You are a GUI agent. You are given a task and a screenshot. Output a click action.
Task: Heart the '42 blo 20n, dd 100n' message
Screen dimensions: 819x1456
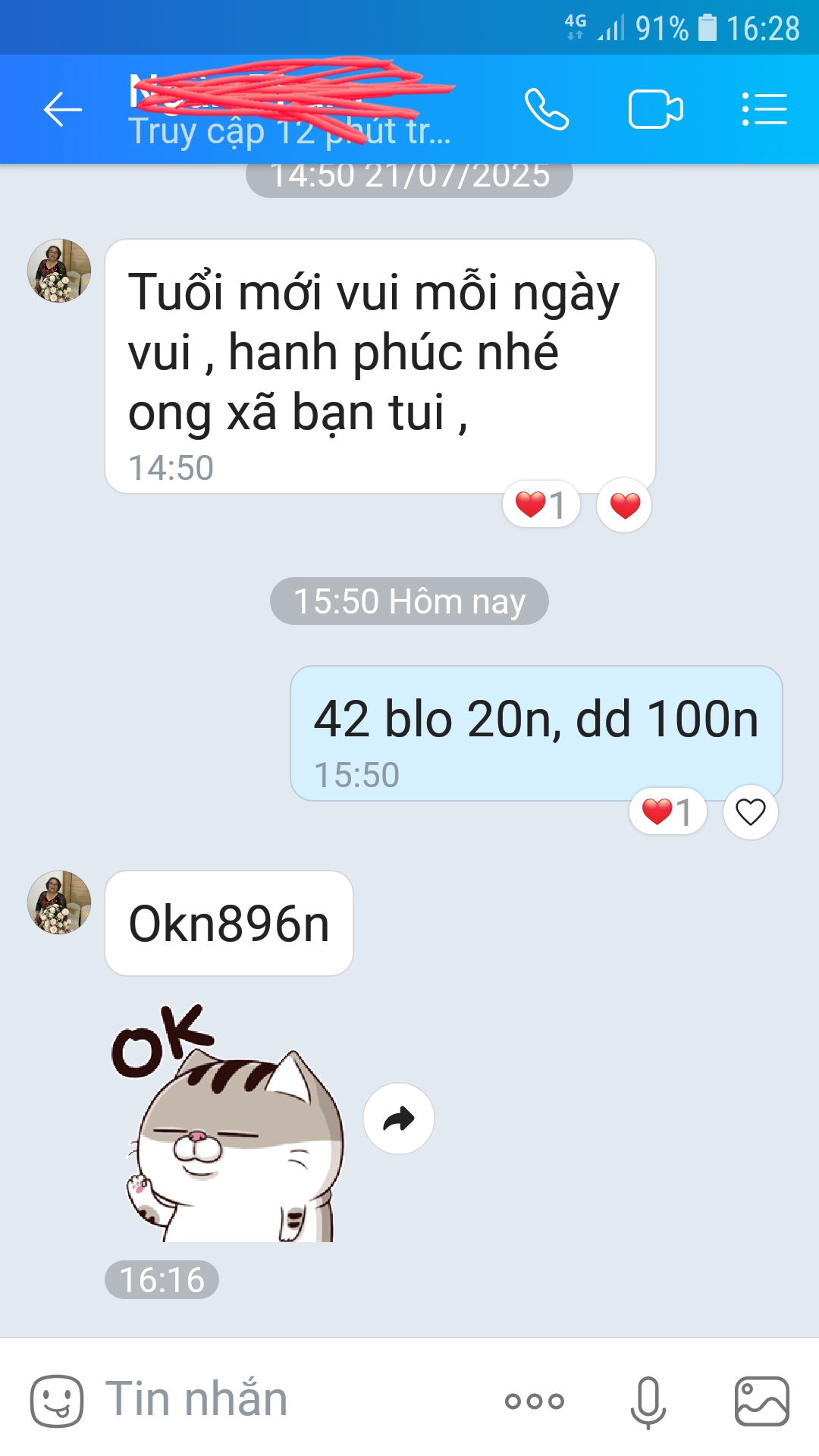tap(750, 812)
